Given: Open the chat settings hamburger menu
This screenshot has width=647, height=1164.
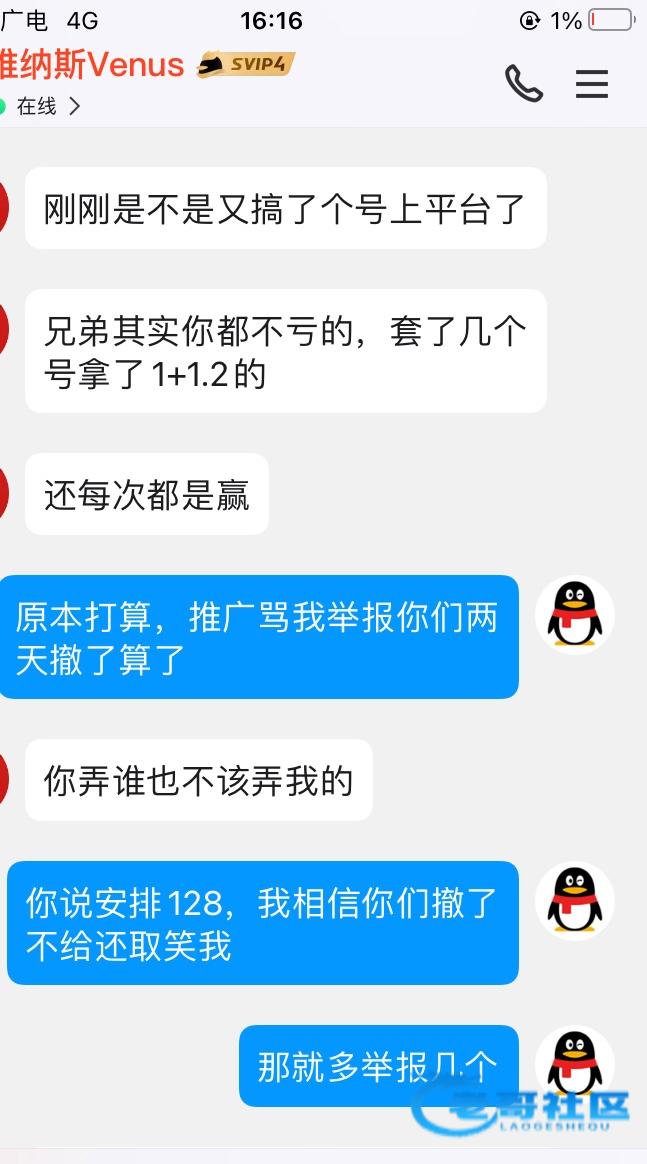Looking at the screenshot, I should 592,84.
